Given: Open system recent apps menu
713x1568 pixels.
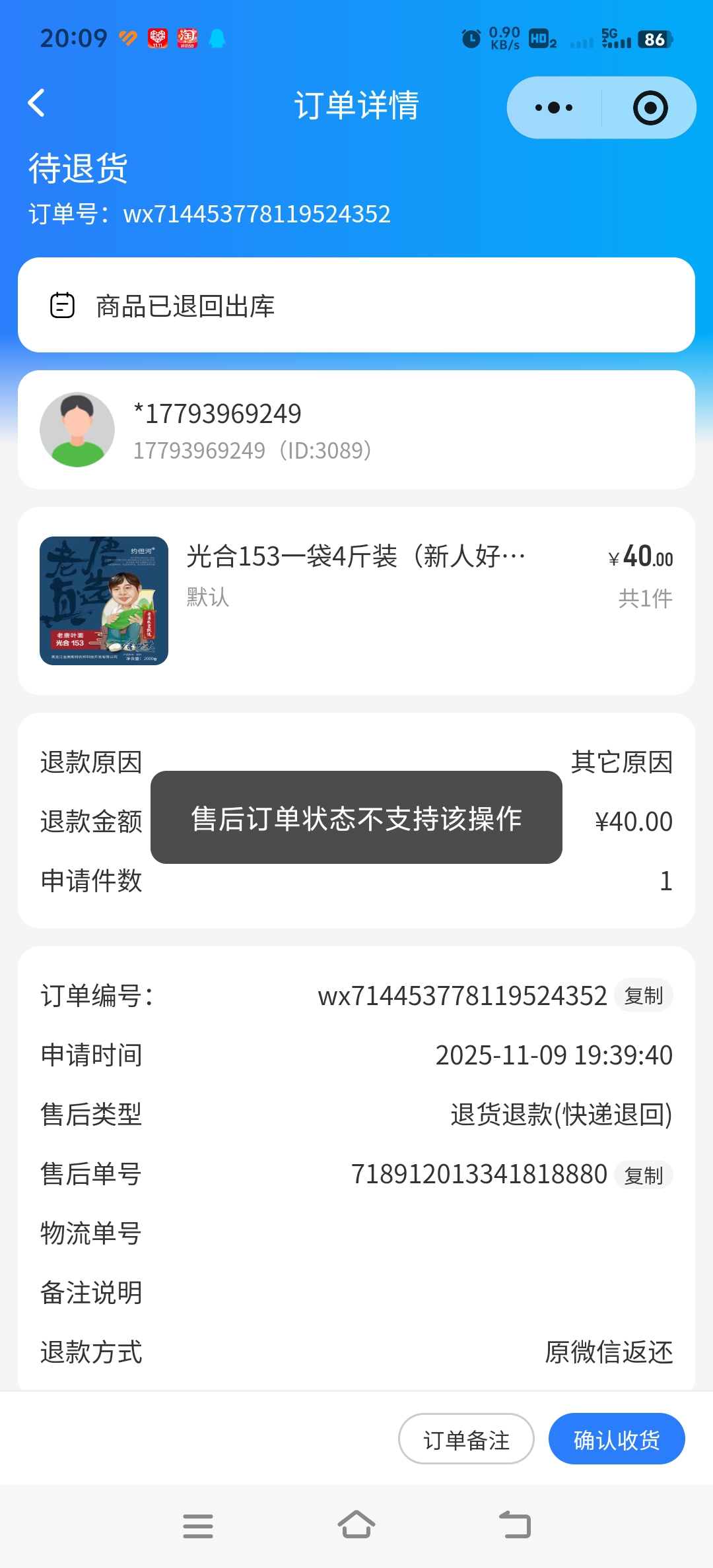Looking at the screenshot, I should (198, 1526).
